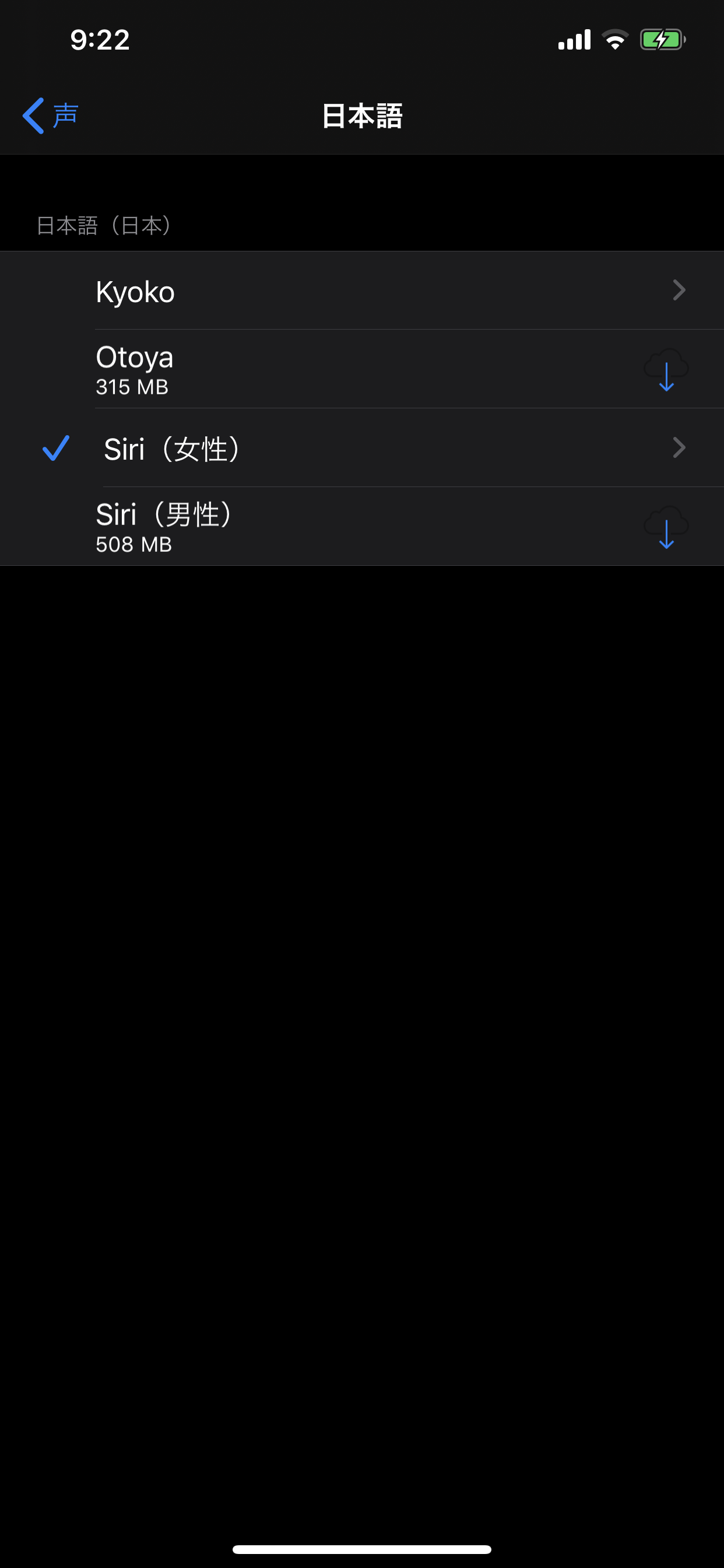Open Kyoko voice details chevron
Viewport: 724px width, 1568px height.
point(679,290)
